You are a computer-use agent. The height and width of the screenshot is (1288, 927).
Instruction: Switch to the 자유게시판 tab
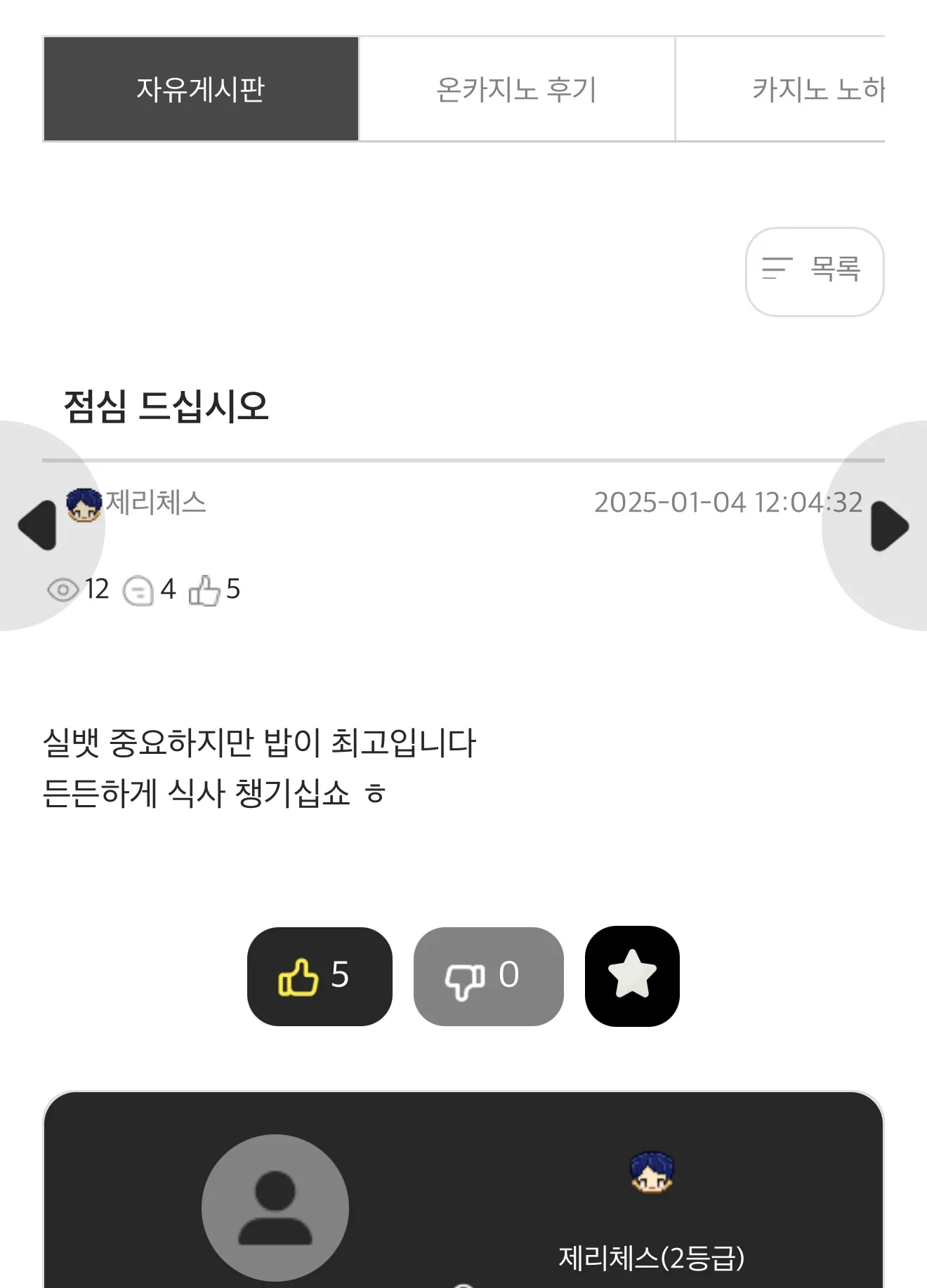[x=201, y=89]
